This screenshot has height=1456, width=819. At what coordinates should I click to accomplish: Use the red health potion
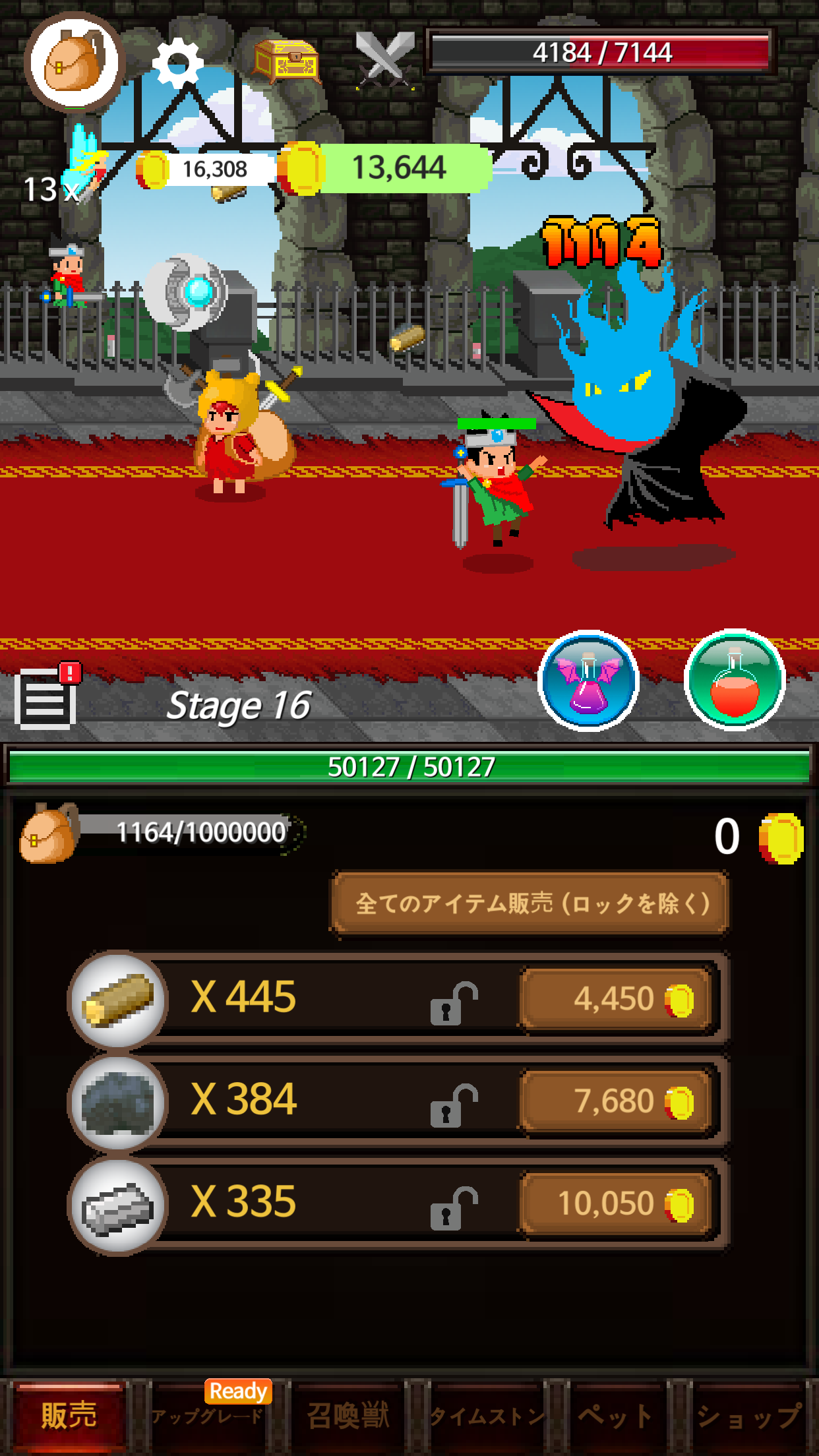point(735,681)
